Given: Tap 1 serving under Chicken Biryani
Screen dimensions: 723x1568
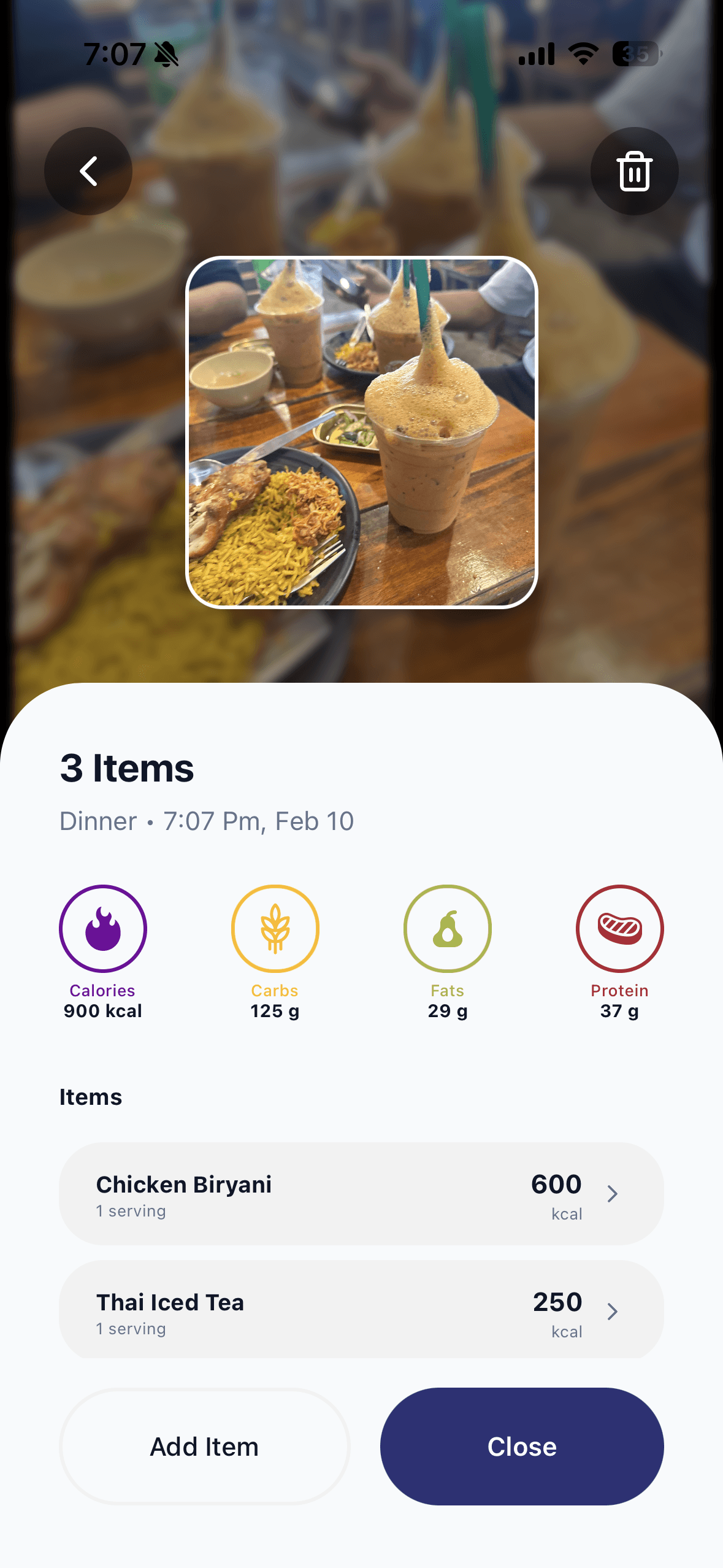Looking at the screenshot, I should click(131, 1211).
